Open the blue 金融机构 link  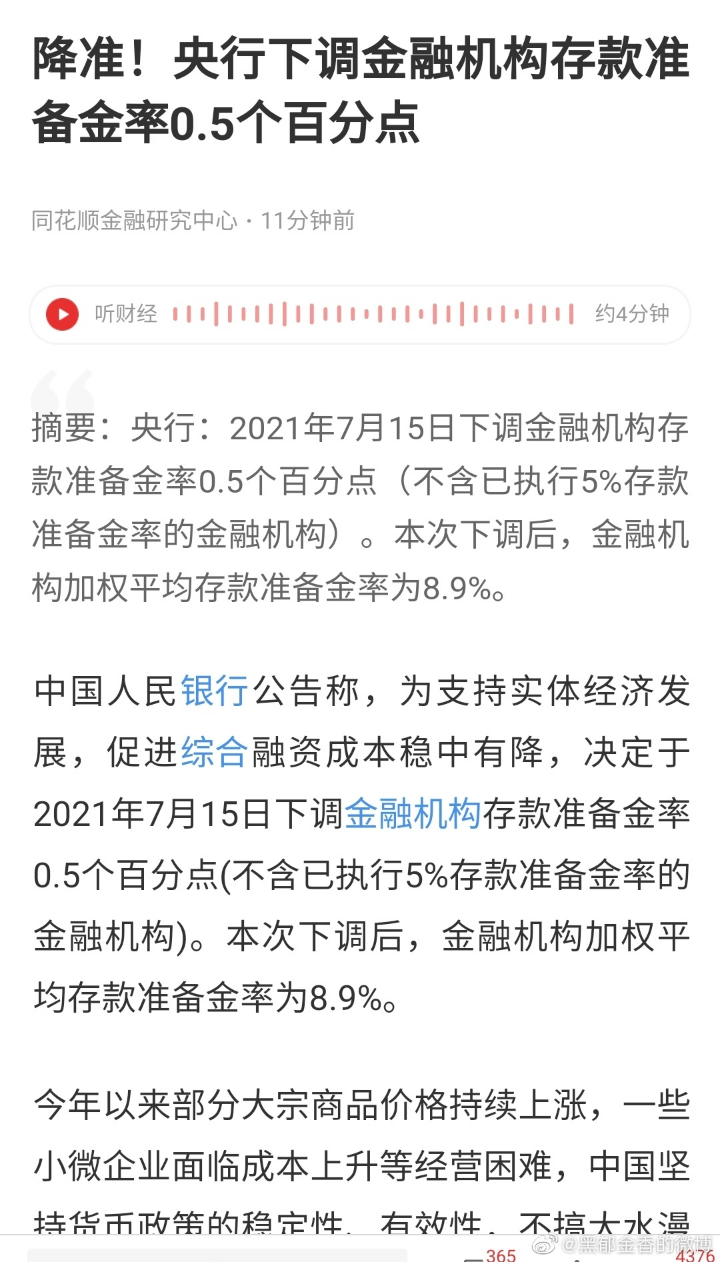click(x=413, y=814)
